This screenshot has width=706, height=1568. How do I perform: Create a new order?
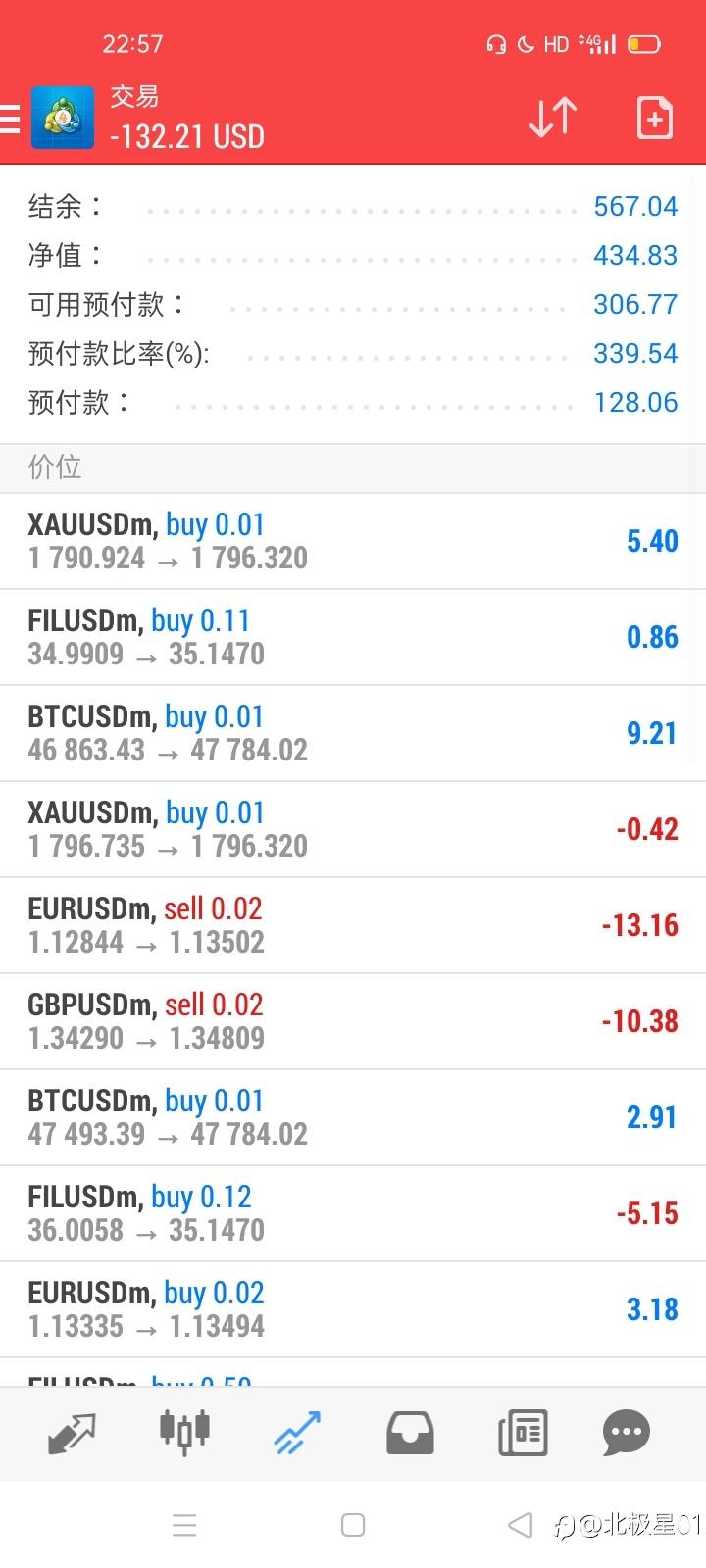click(x=654, y=119)
